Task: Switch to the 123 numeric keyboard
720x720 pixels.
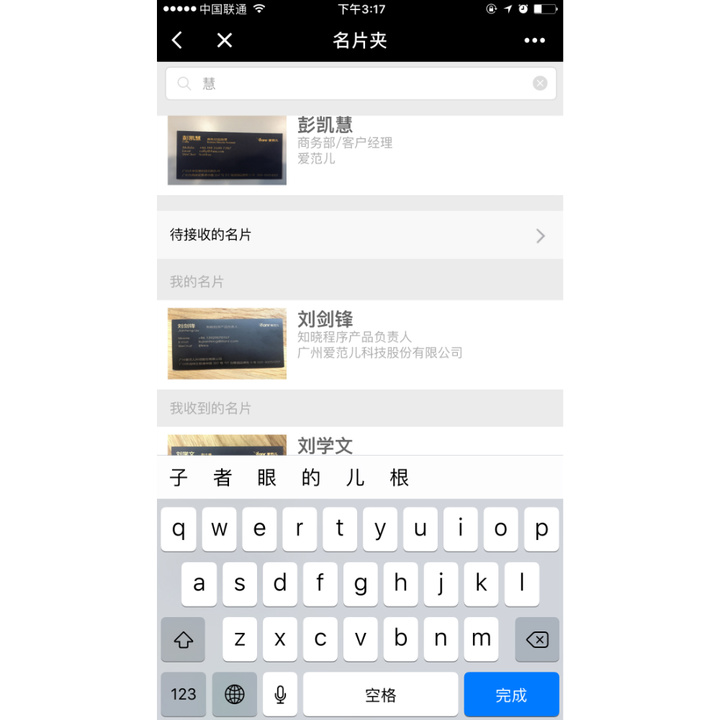Action: pyautogui.click(x=184, y=694)
